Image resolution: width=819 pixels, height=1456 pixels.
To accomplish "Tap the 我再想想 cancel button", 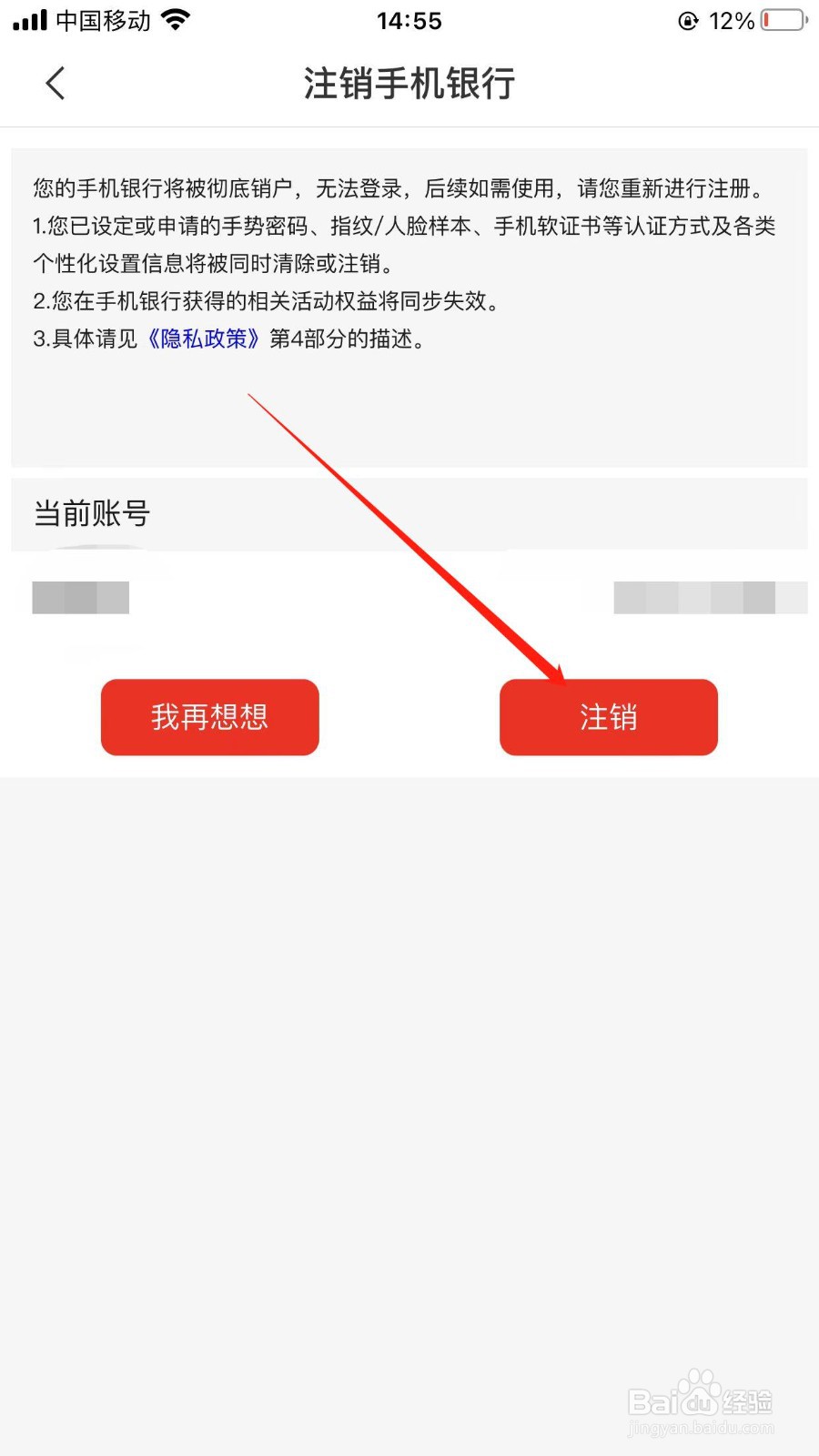I will [x=209, y=717].
